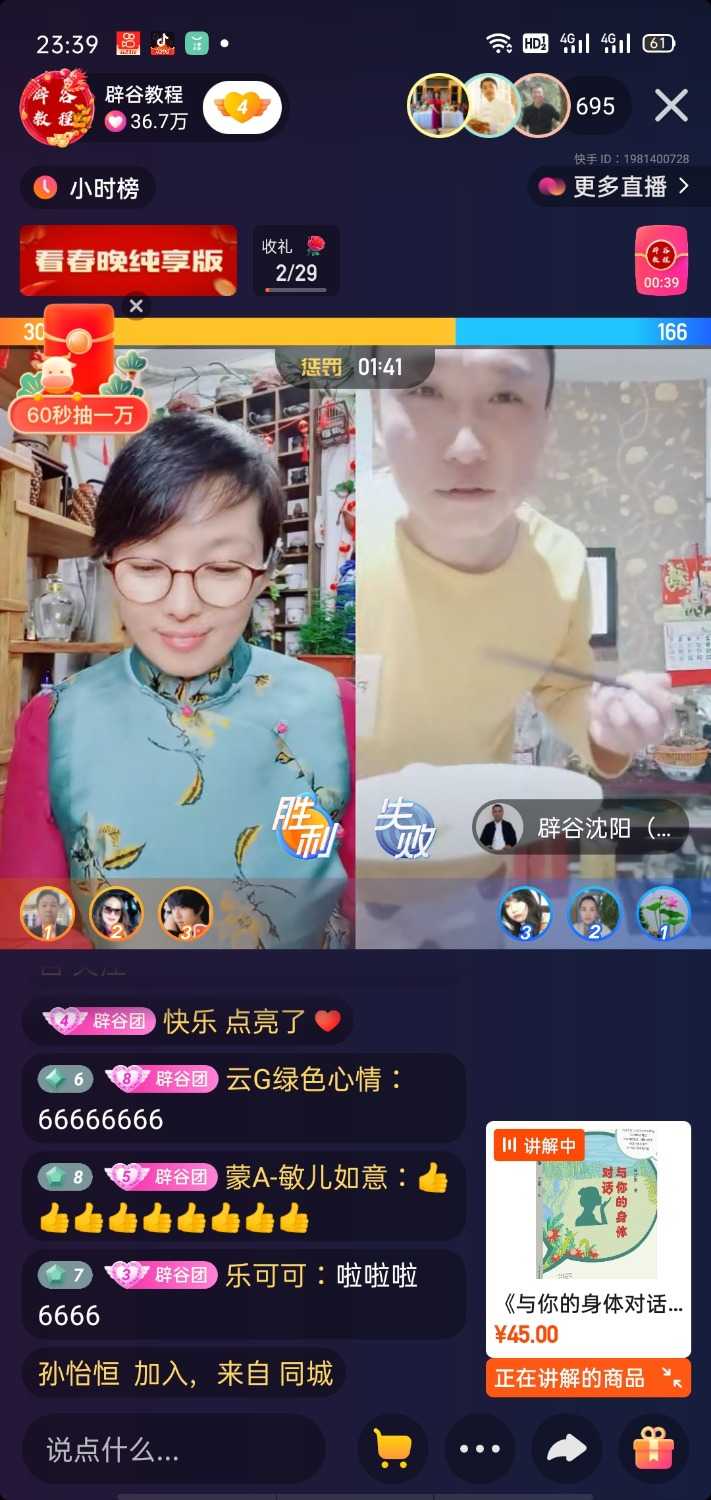Dismiss the 60秒抽一万 red packet popup

137,306
